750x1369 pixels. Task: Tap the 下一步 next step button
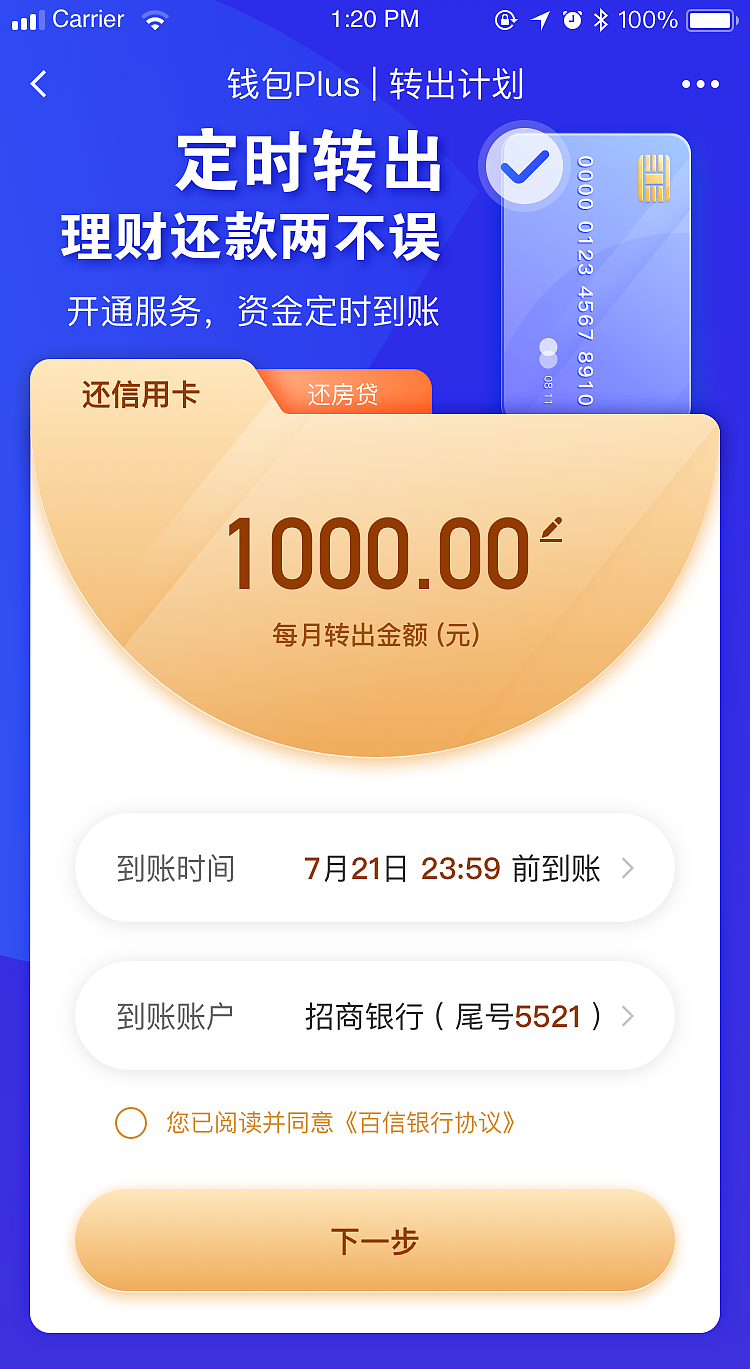pos(375,1240)
